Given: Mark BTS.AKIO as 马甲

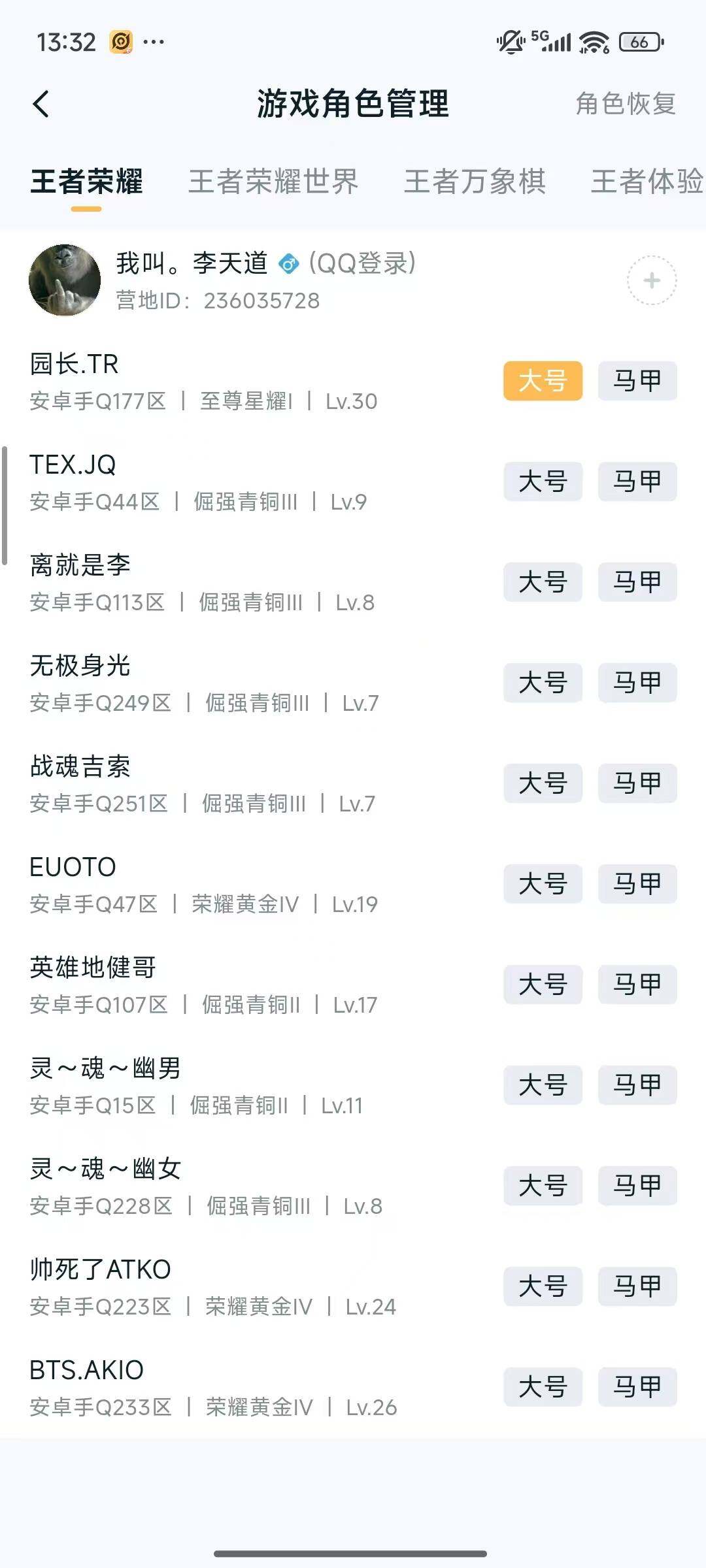Looking at the screenshot, I should click(637, 1386).
